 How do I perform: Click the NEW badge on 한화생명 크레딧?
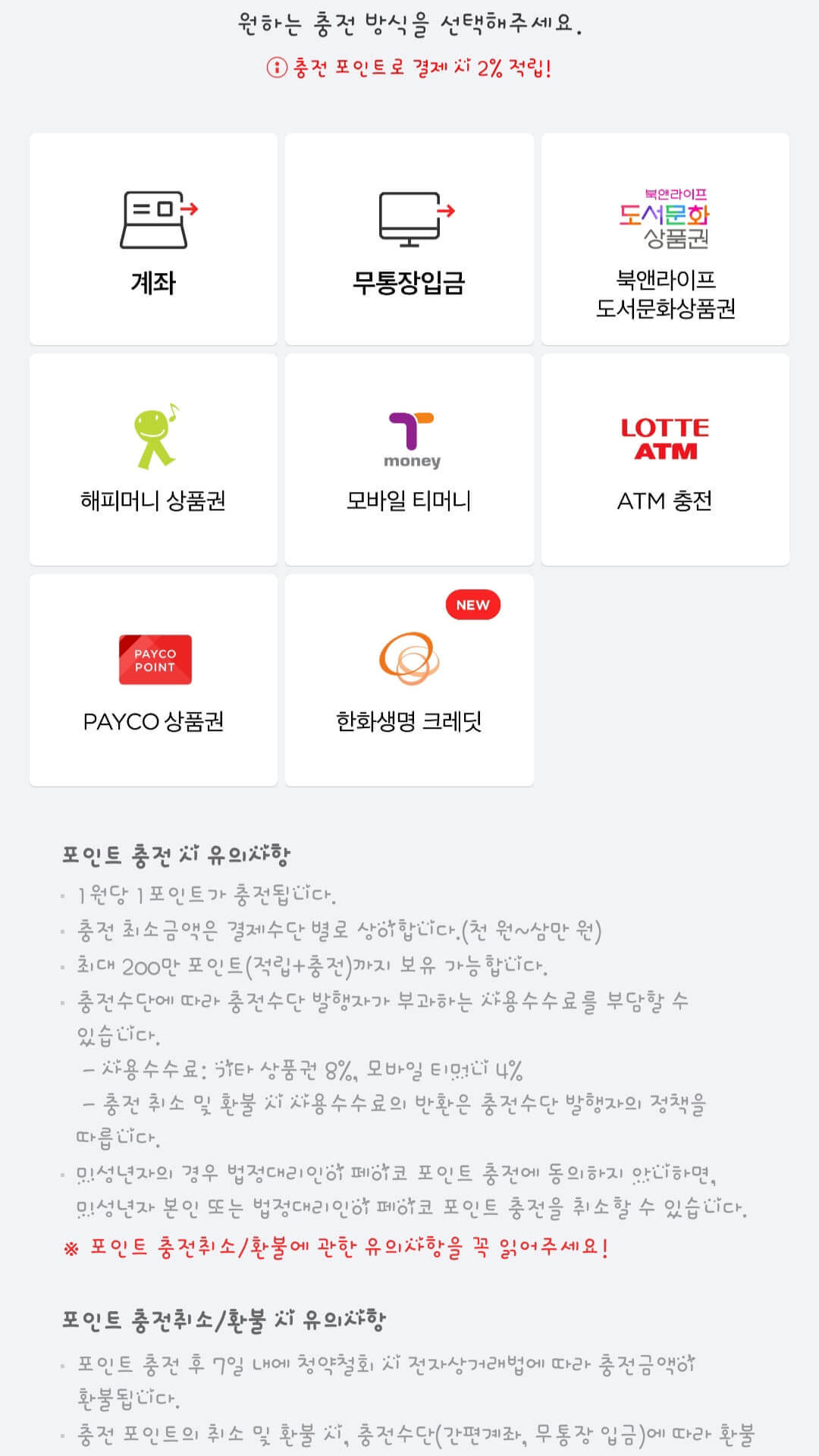point(472,604)
